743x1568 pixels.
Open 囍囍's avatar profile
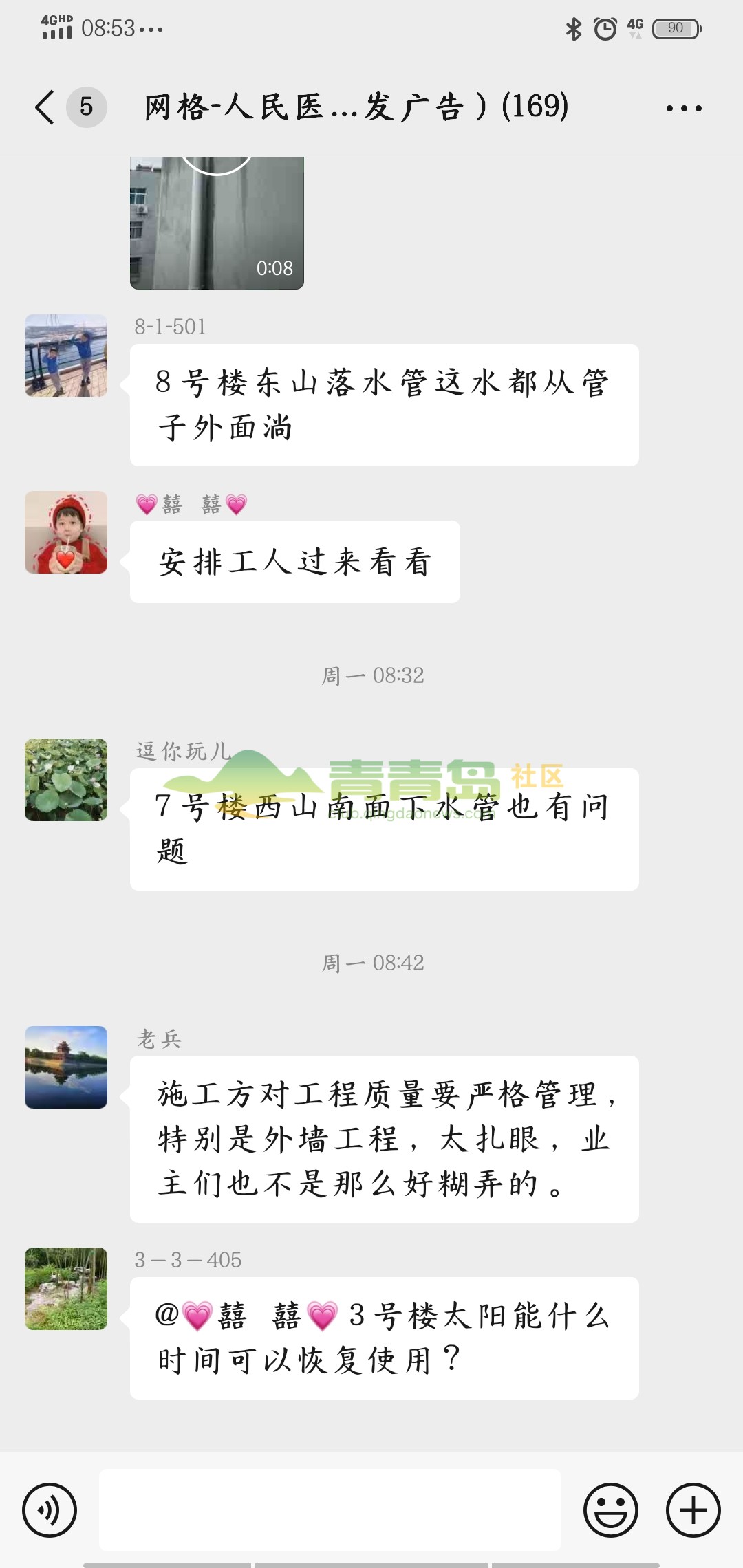click(x=66, y=532)
